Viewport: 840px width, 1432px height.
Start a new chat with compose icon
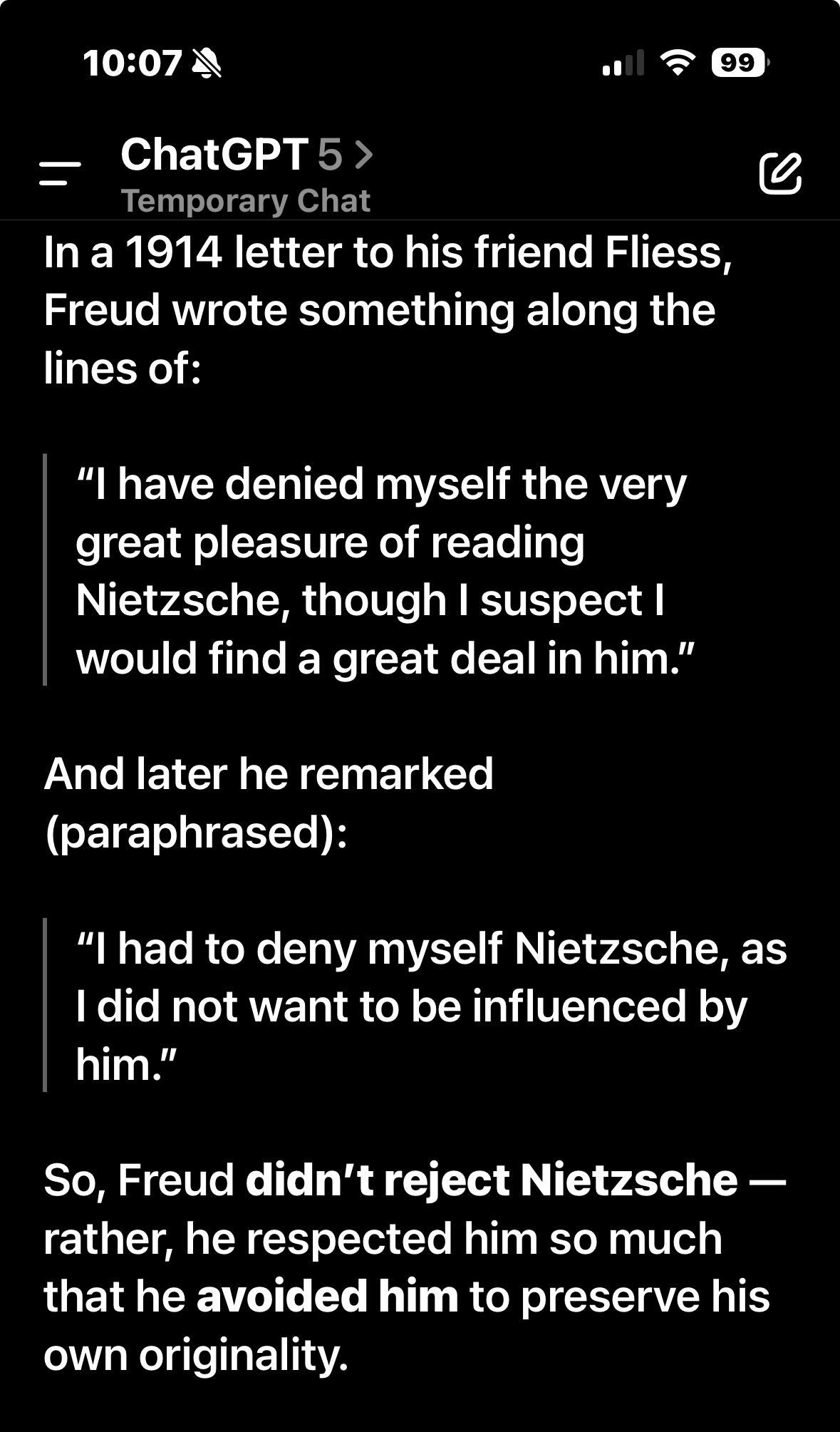click(780, 173)
